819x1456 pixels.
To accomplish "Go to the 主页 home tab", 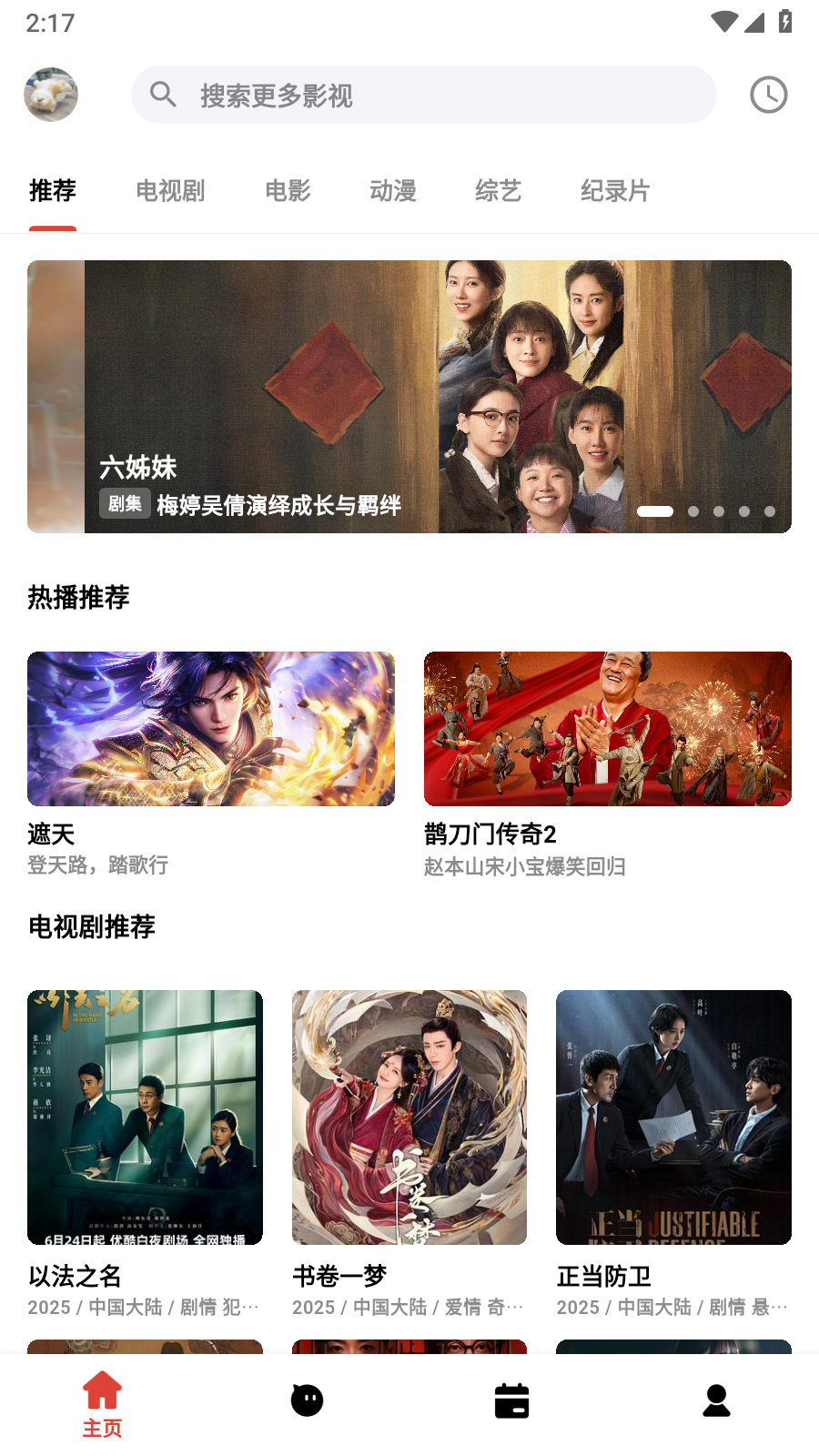I will [x=102, y=1403].
